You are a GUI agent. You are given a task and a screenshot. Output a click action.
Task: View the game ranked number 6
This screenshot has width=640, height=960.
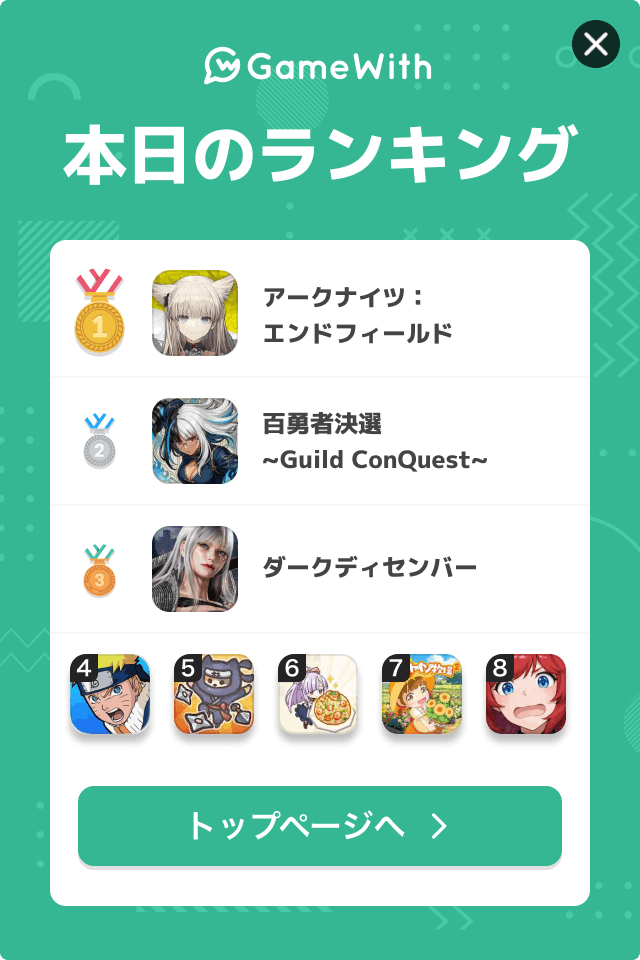click(318, 694)
